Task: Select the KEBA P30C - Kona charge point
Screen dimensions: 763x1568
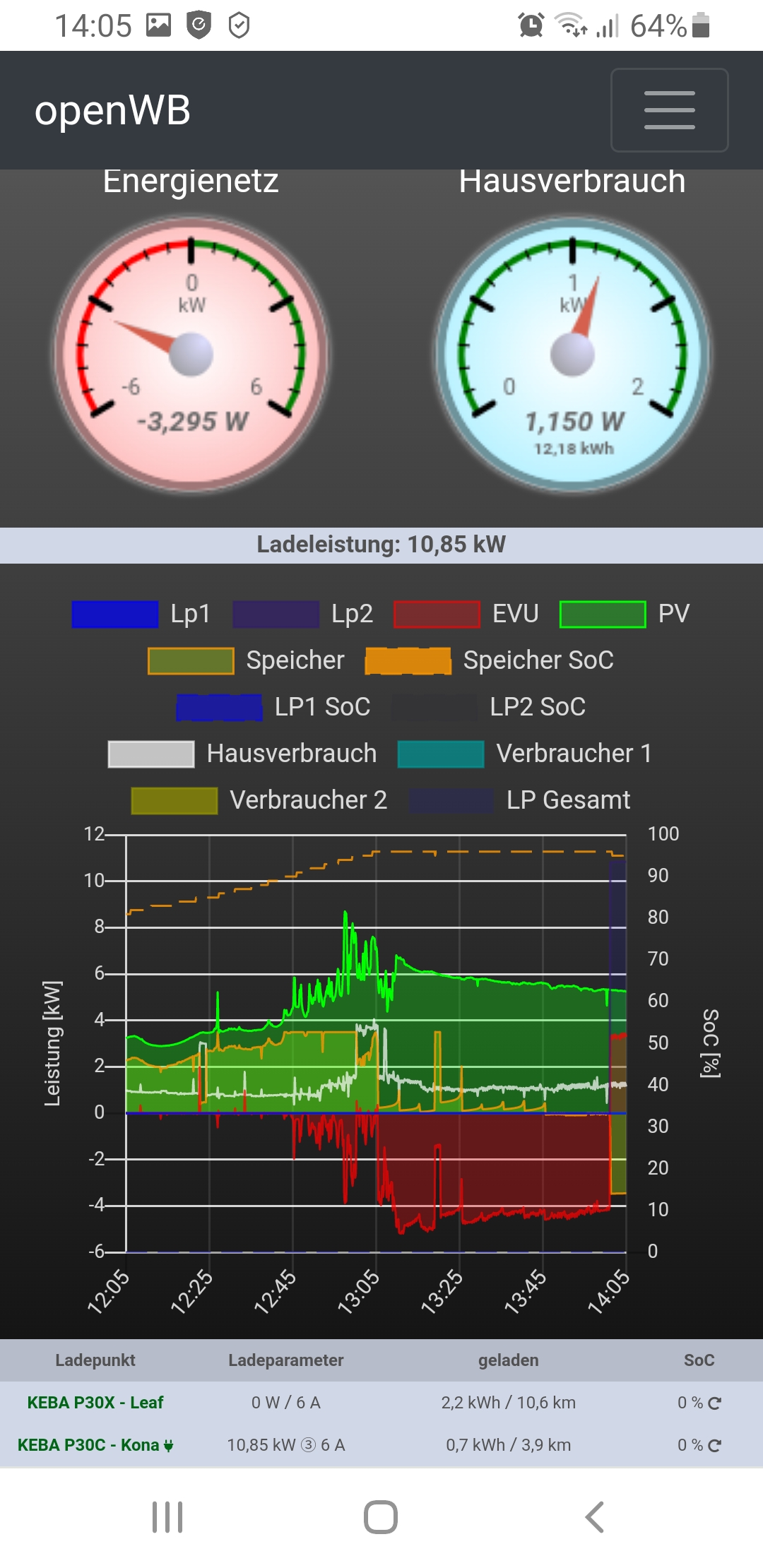Action: [88, 1445]
